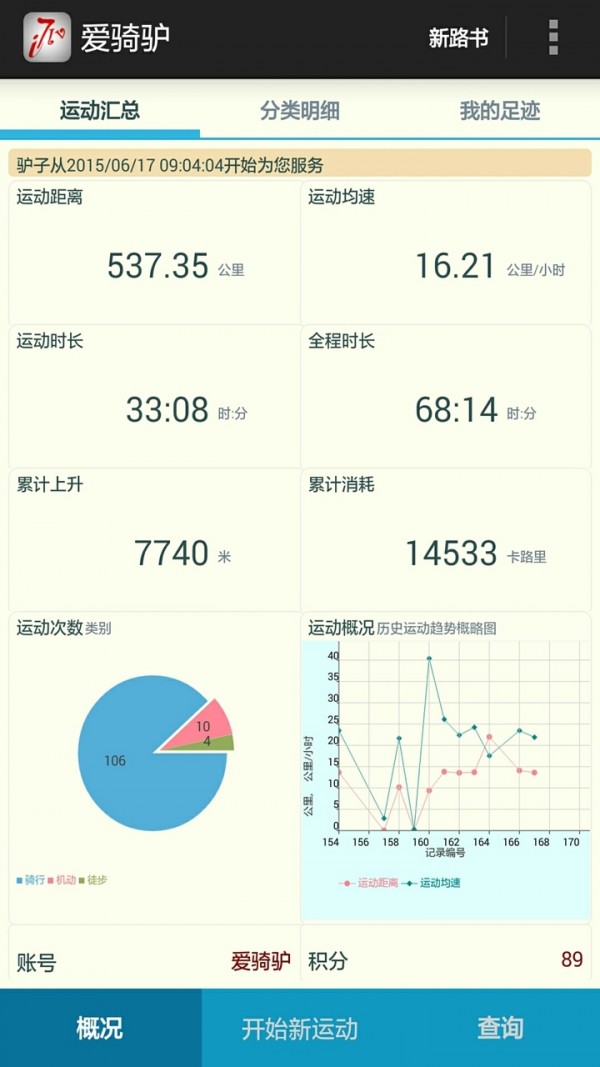Open the overflow menu
This screenshot has height=1067, width=600.
pos(553,38)
